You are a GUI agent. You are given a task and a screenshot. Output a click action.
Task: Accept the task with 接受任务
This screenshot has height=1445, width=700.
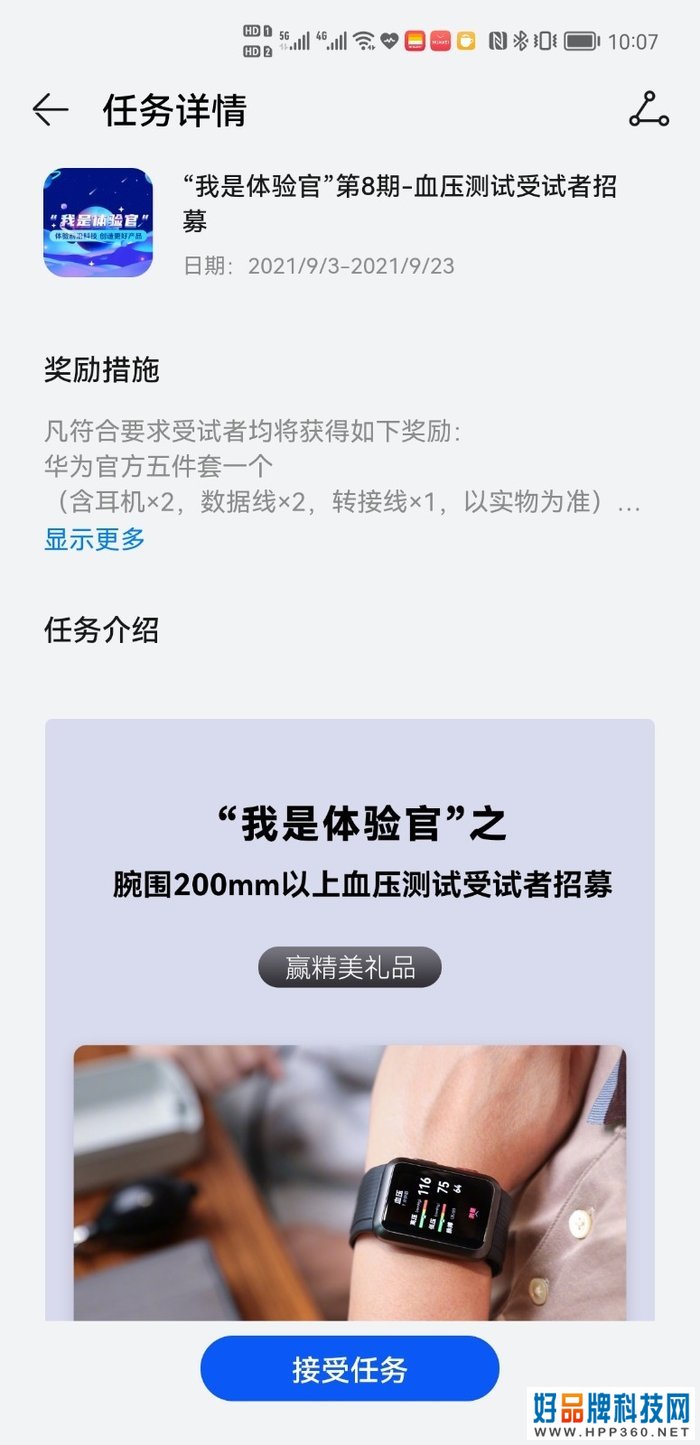[x=349, y=1369]
